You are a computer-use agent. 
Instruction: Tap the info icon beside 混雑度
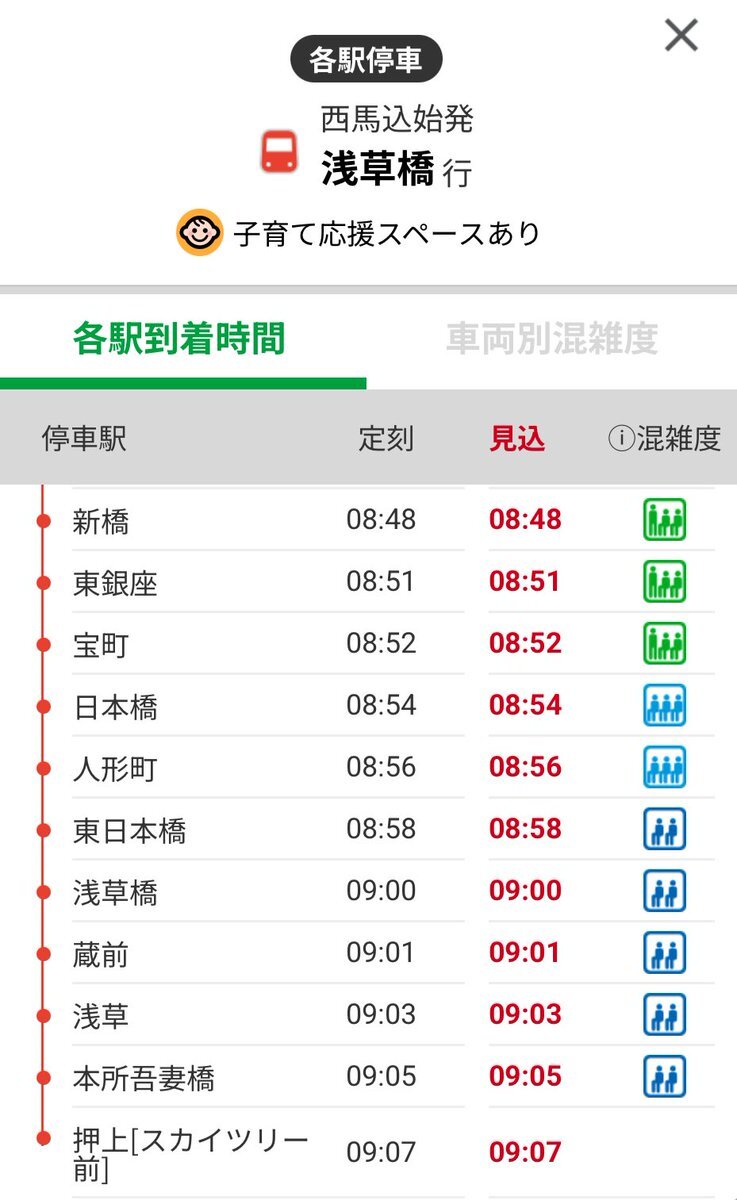click(x=621, y=439)
